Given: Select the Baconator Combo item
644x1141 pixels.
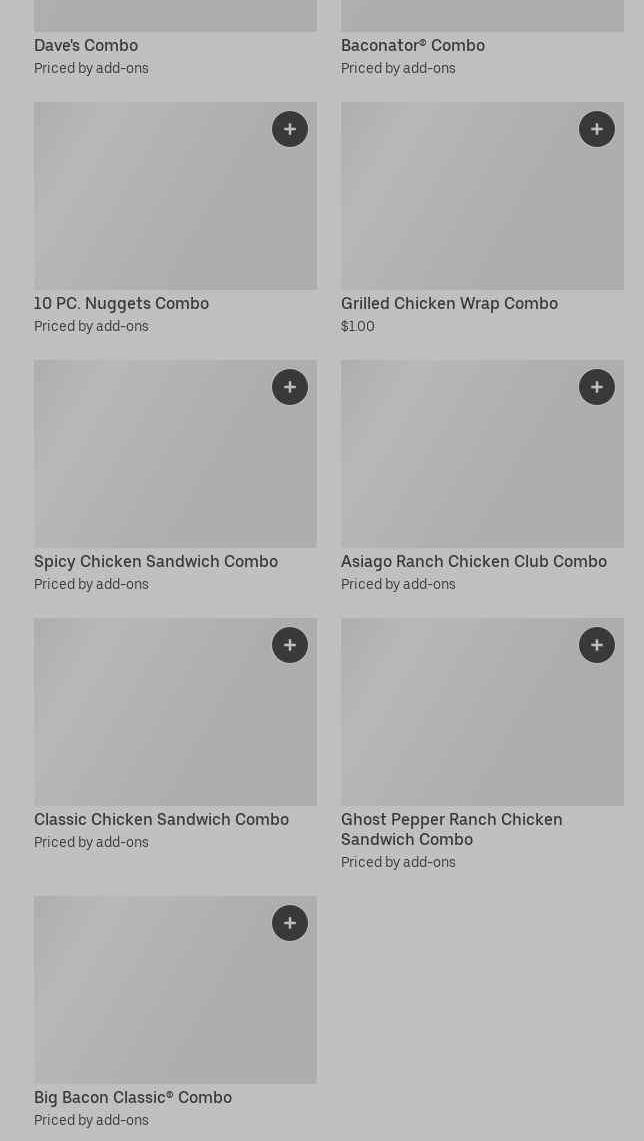Looking at the screenshot, I should (412, 45).
